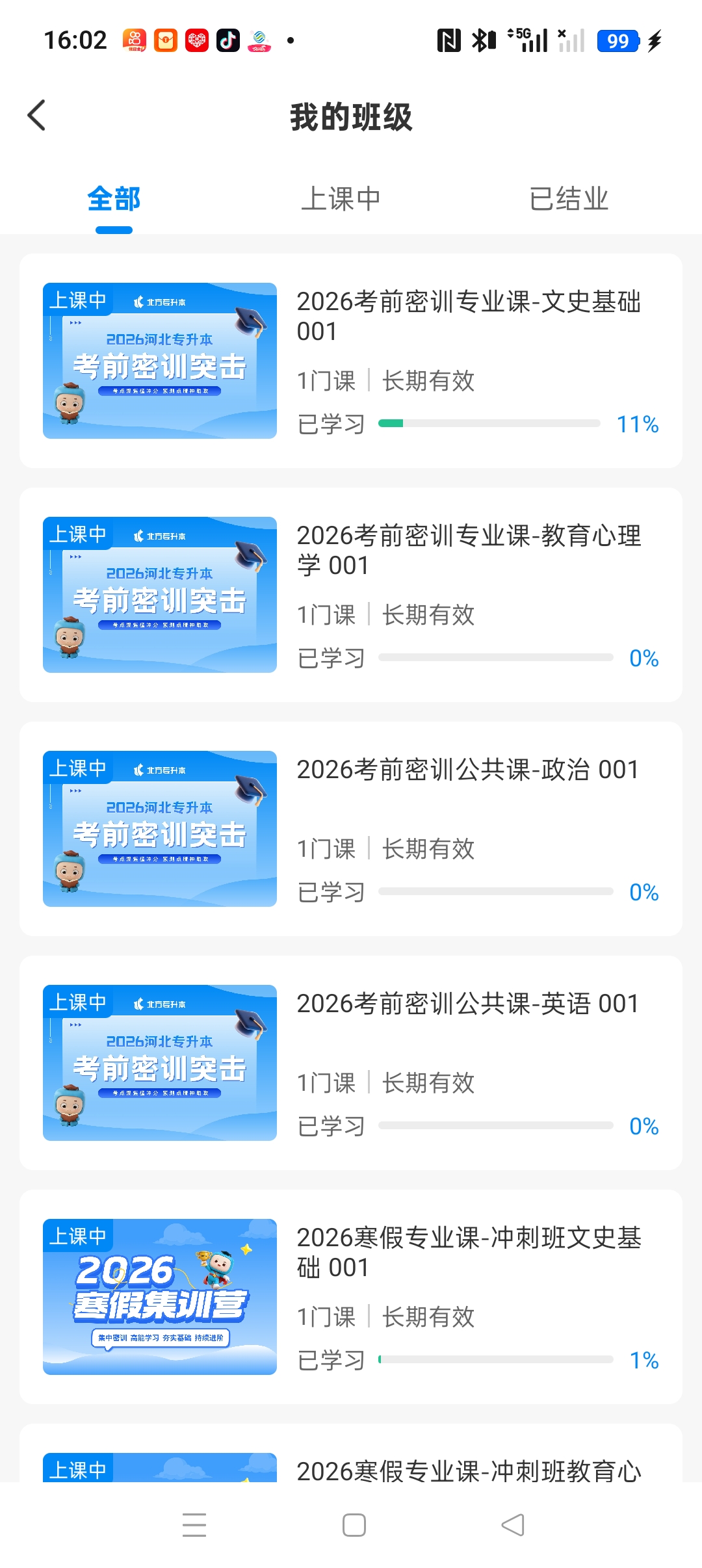Image resolution: width=702 pixels, height=1568 pixels.
Task: Tap the TikTok notification icon
Action: [228, 39]
